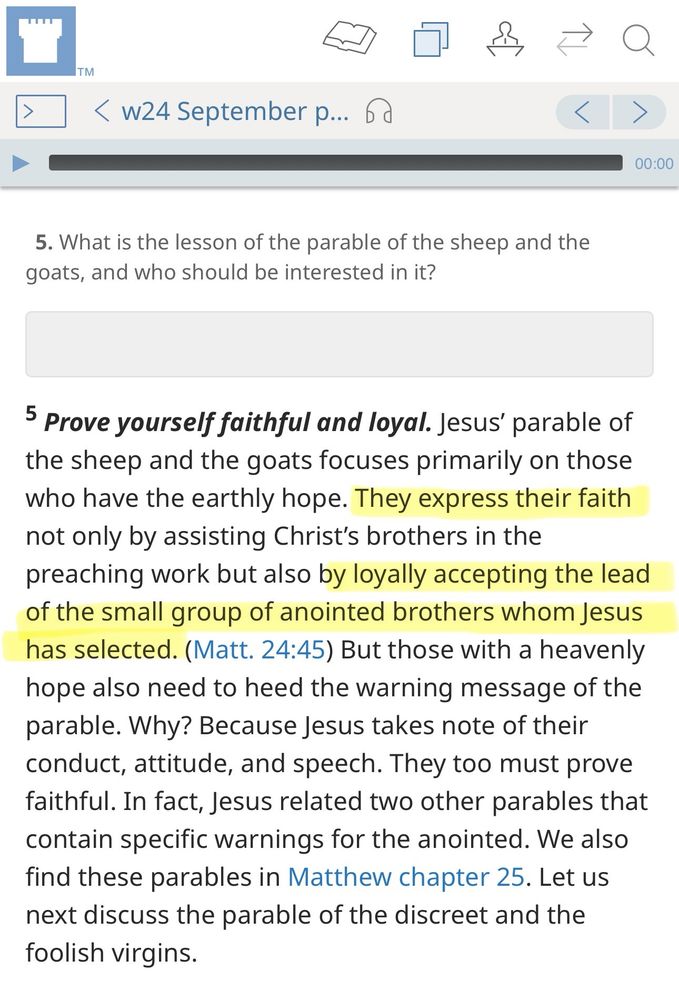Play the article audio
Viewport: 679px width, 1000px height.
20,163
